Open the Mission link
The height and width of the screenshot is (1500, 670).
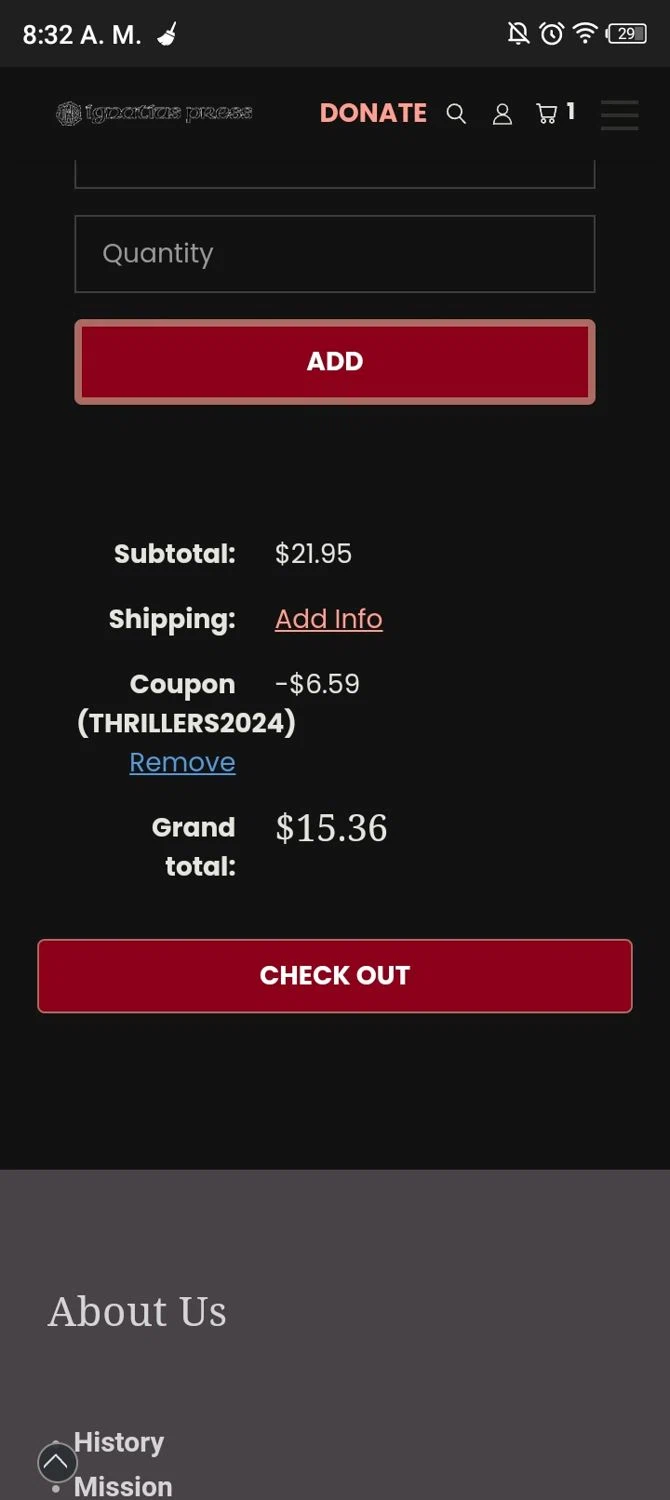coord(123,1486)
